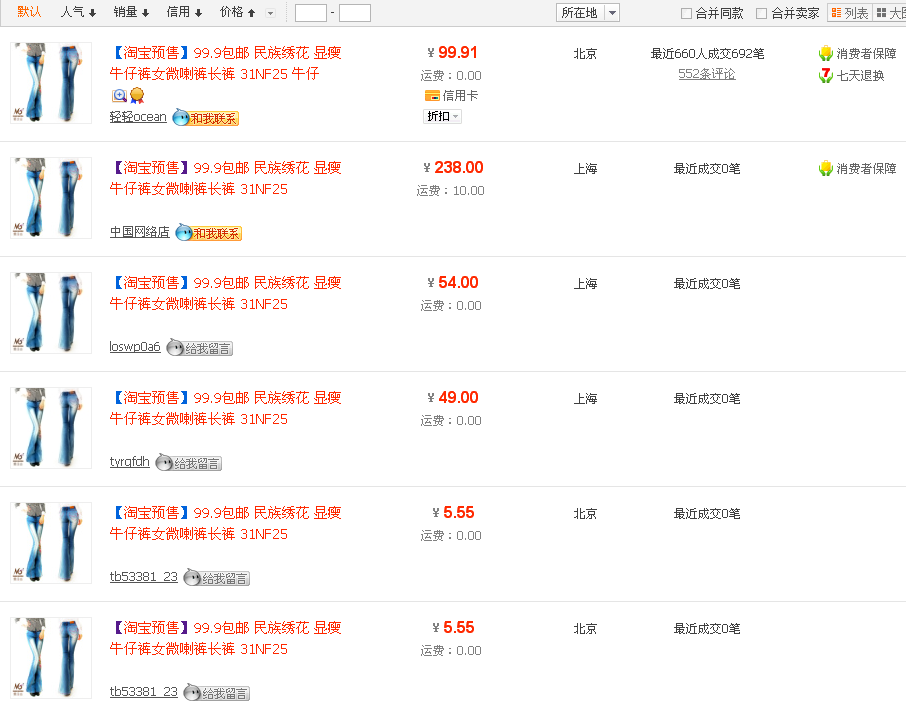Expand the 折扣 dropdown on the first item
The width and height of the screenshot is (906, 710).
tap(442, 116)
